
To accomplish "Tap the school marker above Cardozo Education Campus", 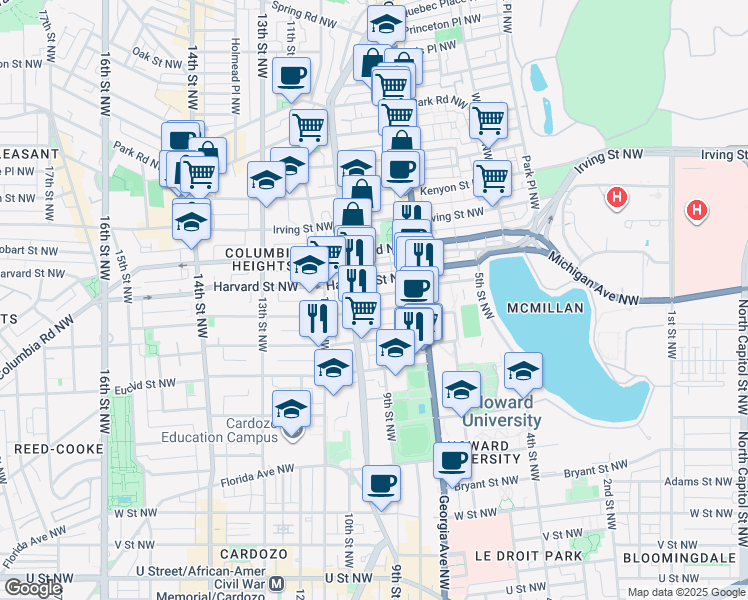I will (292, 408).
